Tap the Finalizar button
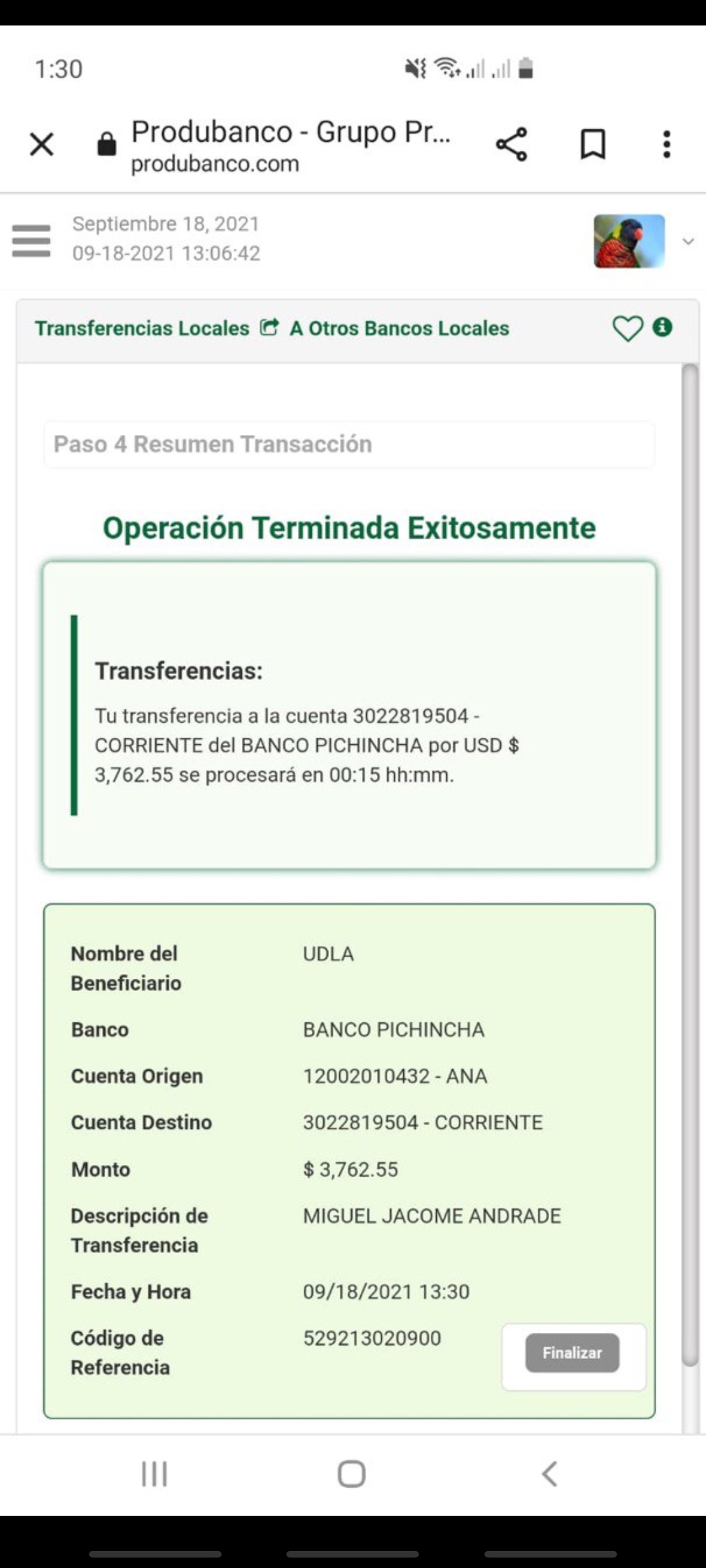The width and height of the screenshot is (706, 1568). click(x=572, y=1352)
